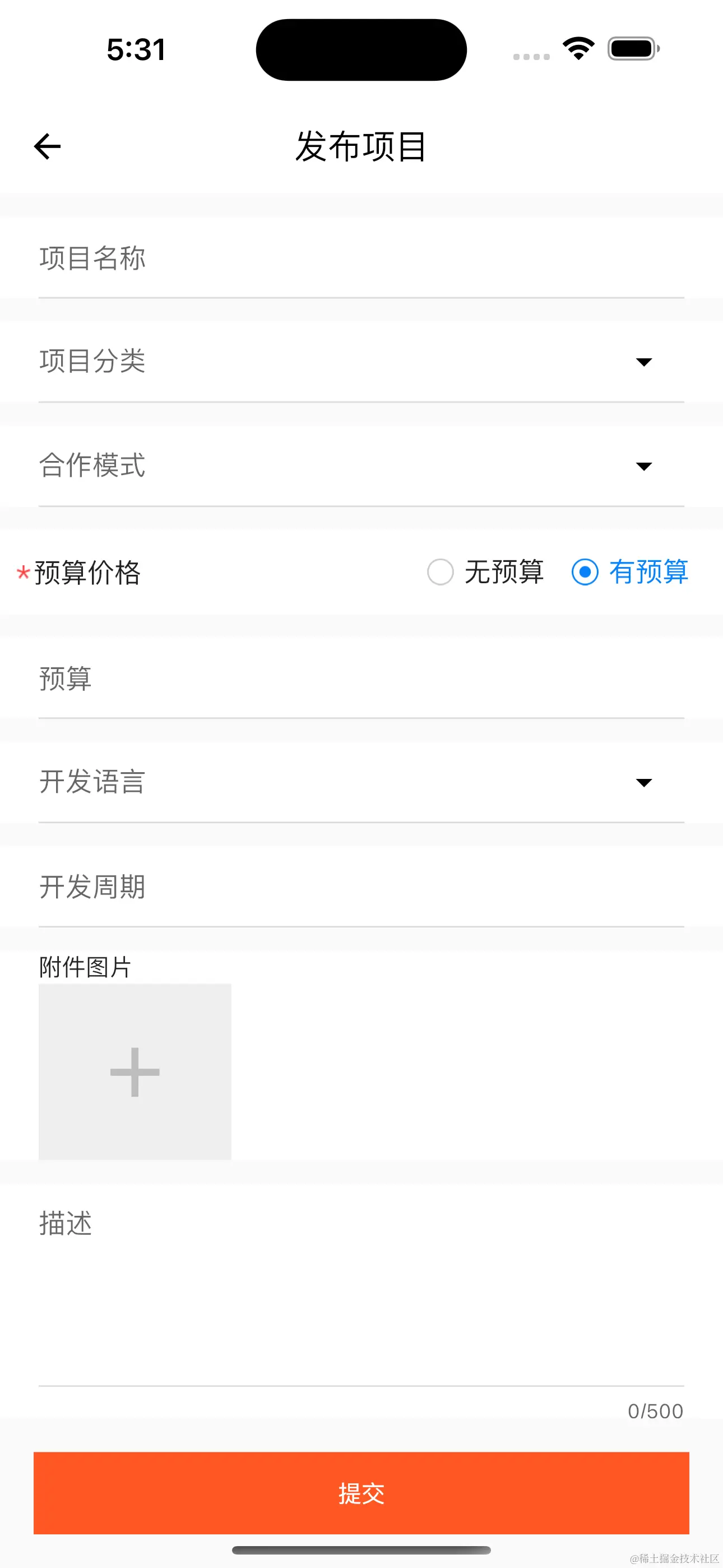The height and width of the screenshot is (1568, 723).
Task: Click the 开发语言 dropdown arrow
Action: tap(644, 783)
